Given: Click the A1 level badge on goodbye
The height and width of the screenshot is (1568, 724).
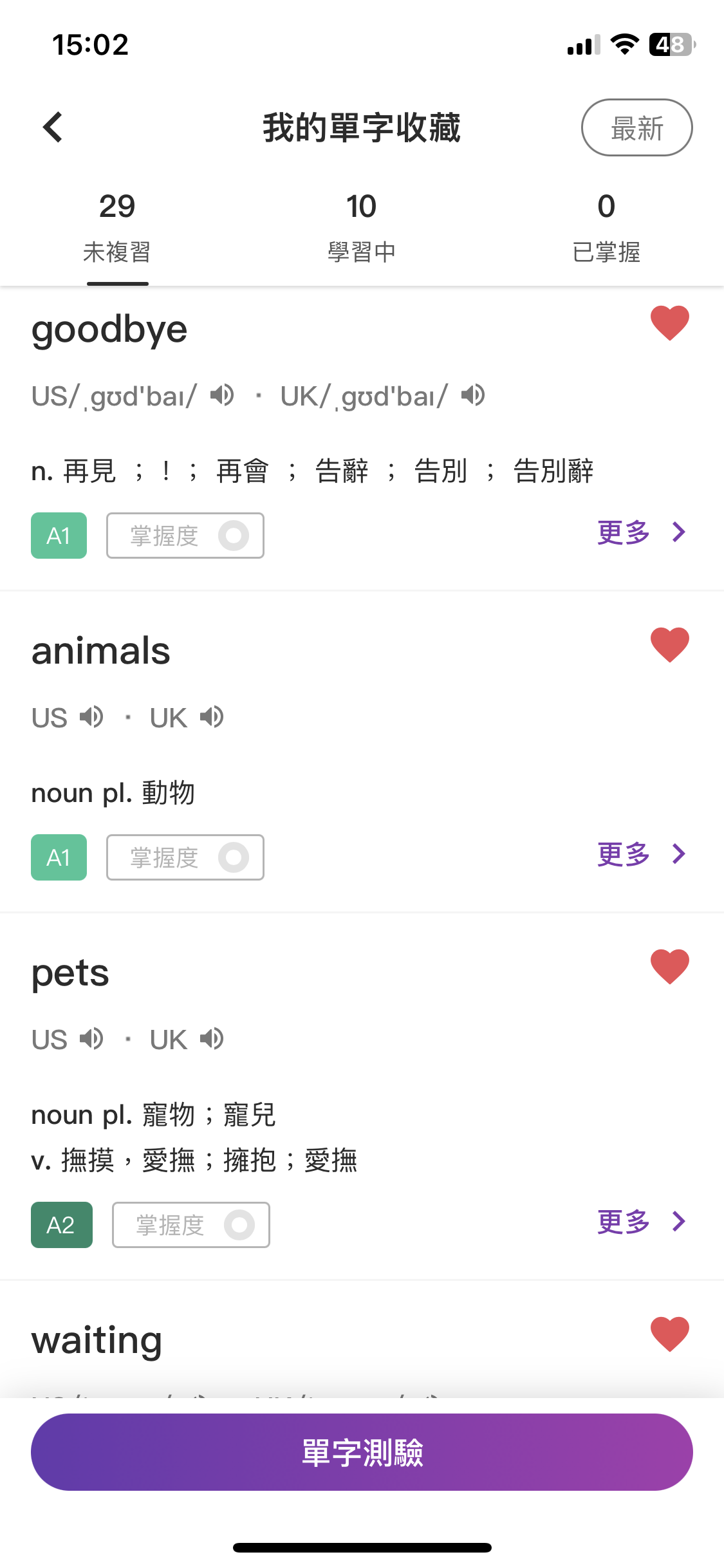Looking at the screenshot, I should (59, 535).
